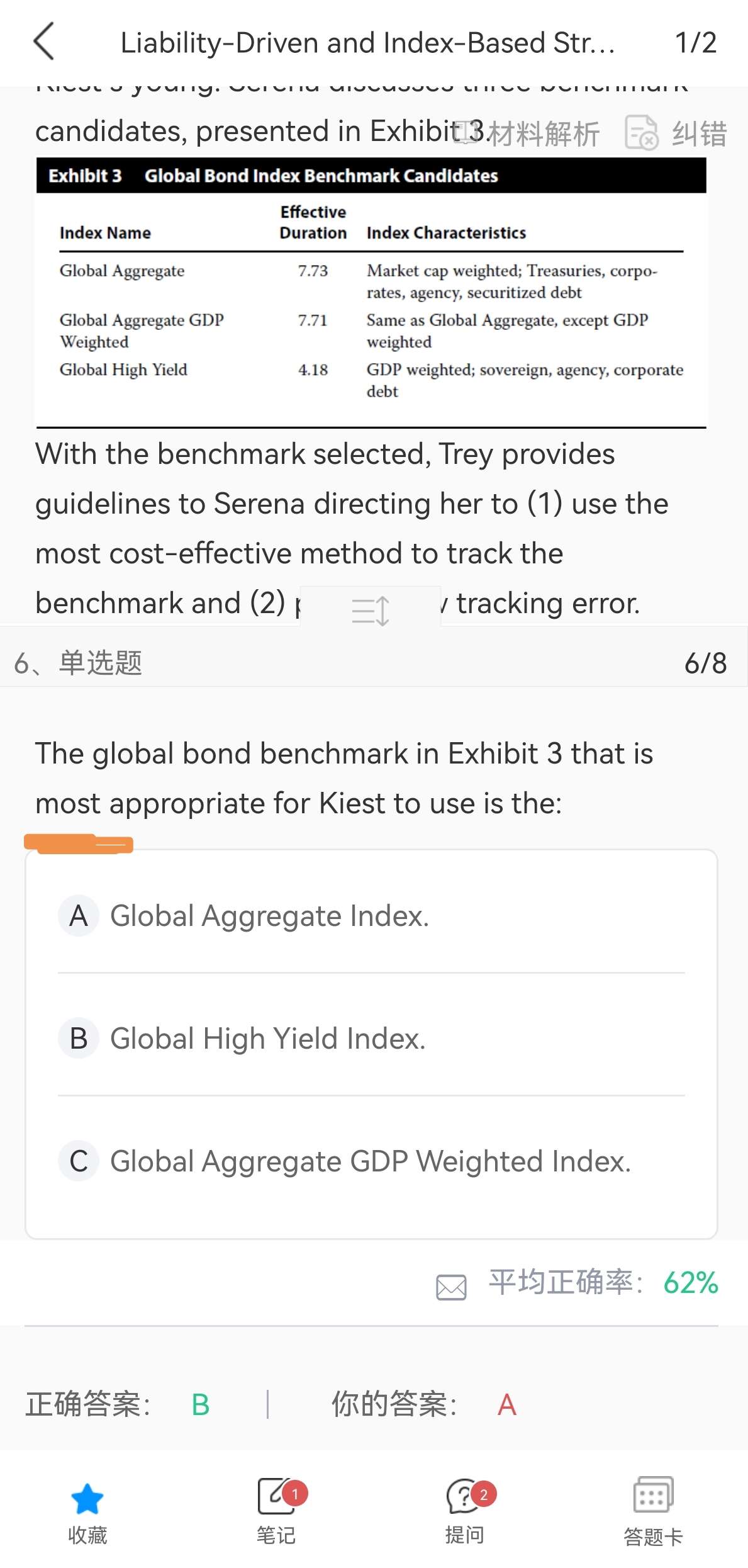The height and width of the screenshot is (1568, 748).
Task: Open 提问 ask a question
Action: coord(465,1509)
